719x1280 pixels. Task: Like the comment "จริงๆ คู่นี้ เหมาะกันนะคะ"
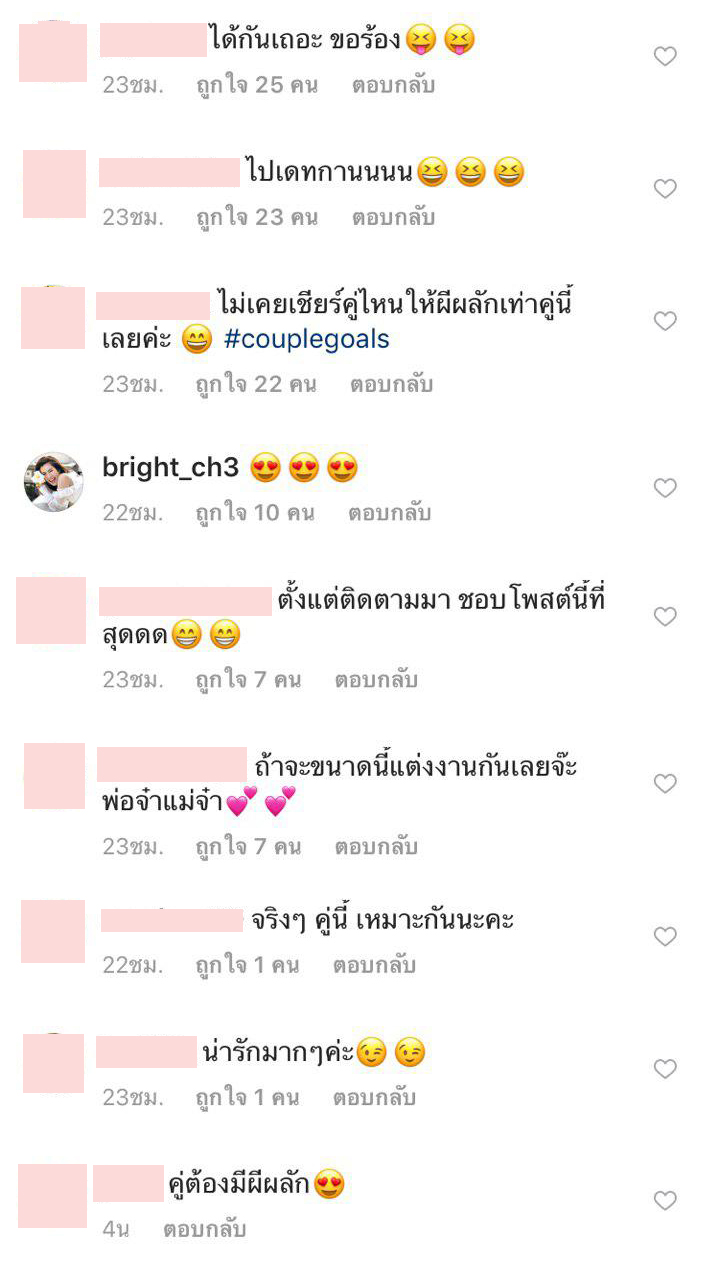(665, 937)
